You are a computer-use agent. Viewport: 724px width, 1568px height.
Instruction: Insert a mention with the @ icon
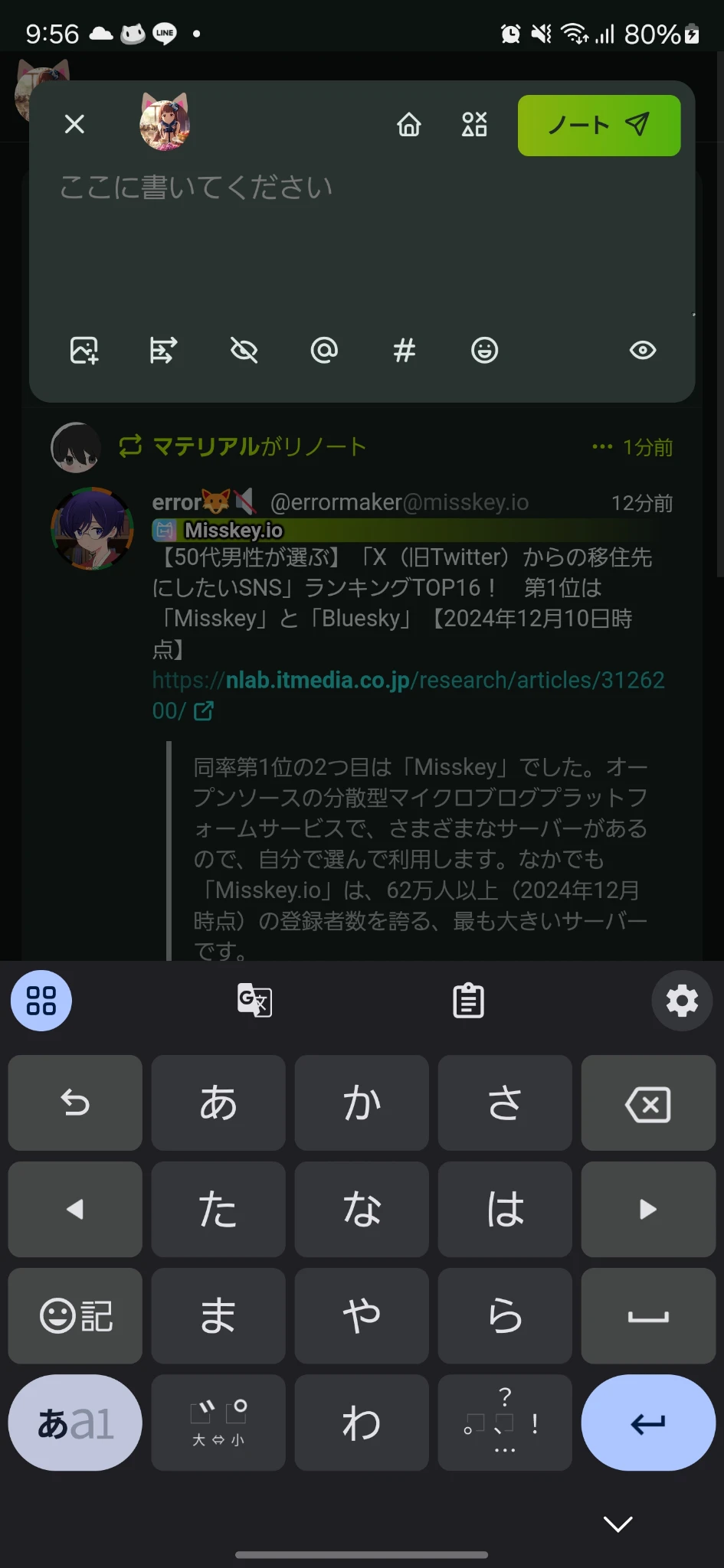click(324, 351)
